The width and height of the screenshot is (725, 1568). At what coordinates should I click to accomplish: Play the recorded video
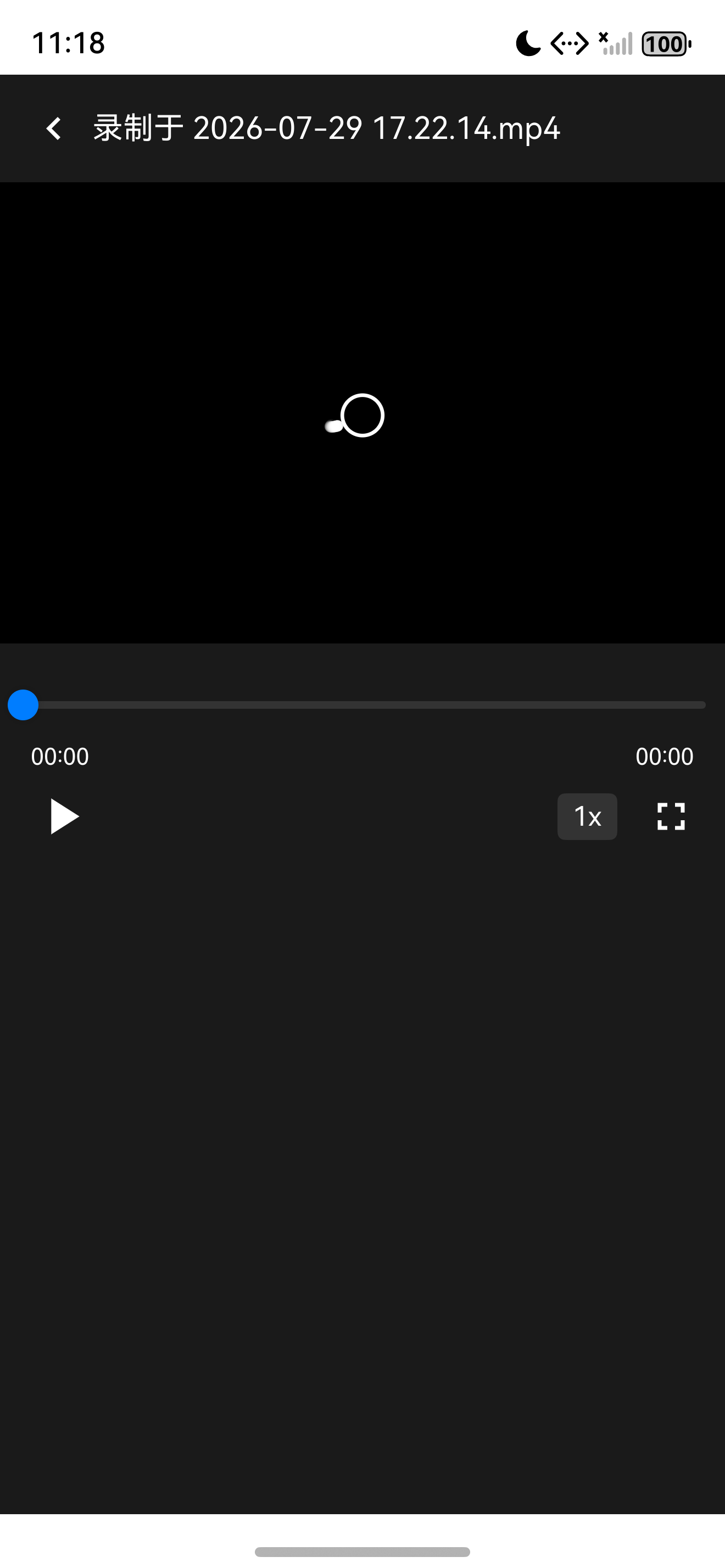click(64, 816)
